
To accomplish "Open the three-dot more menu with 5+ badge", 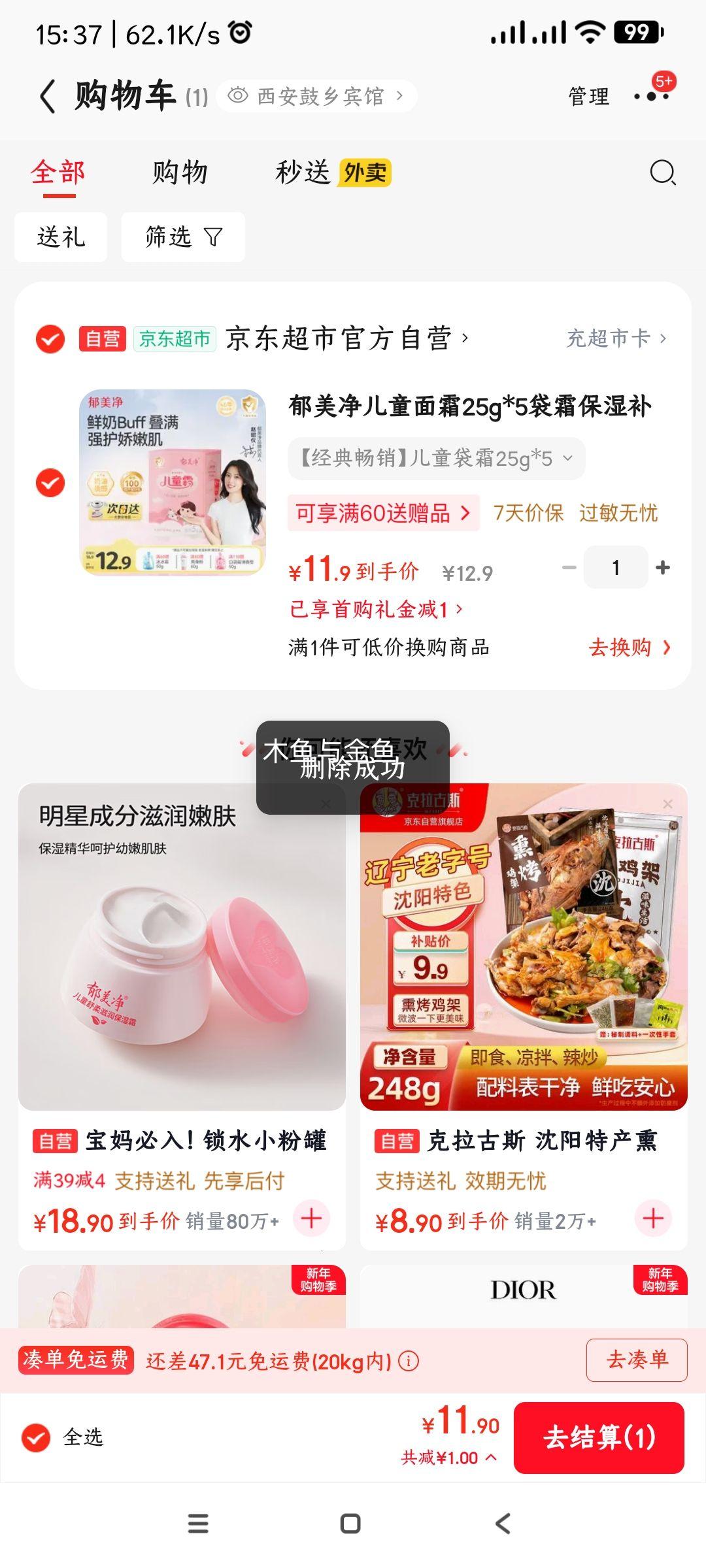I will click(651, 96).
